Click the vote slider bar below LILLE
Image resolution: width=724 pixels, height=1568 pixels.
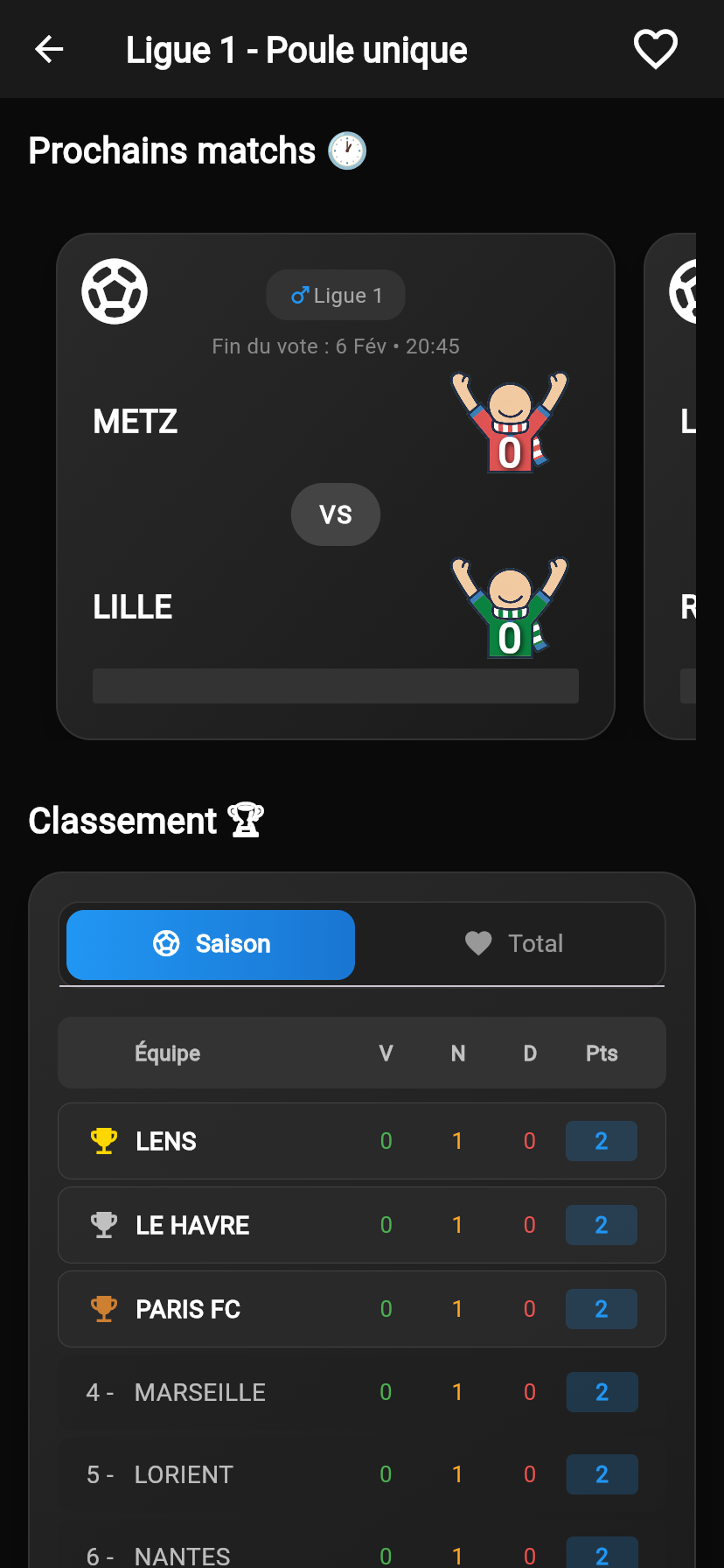335,686
